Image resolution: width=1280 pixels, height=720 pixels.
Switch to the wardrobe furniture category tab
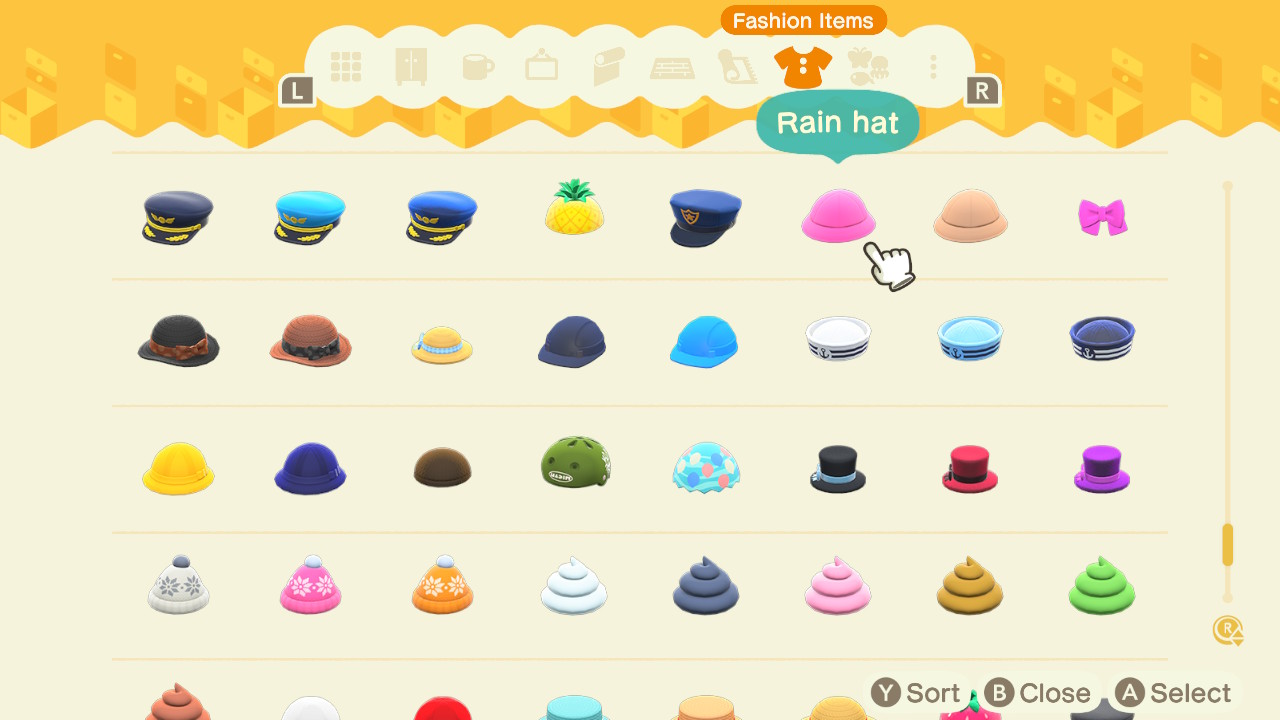pos(411,67)
